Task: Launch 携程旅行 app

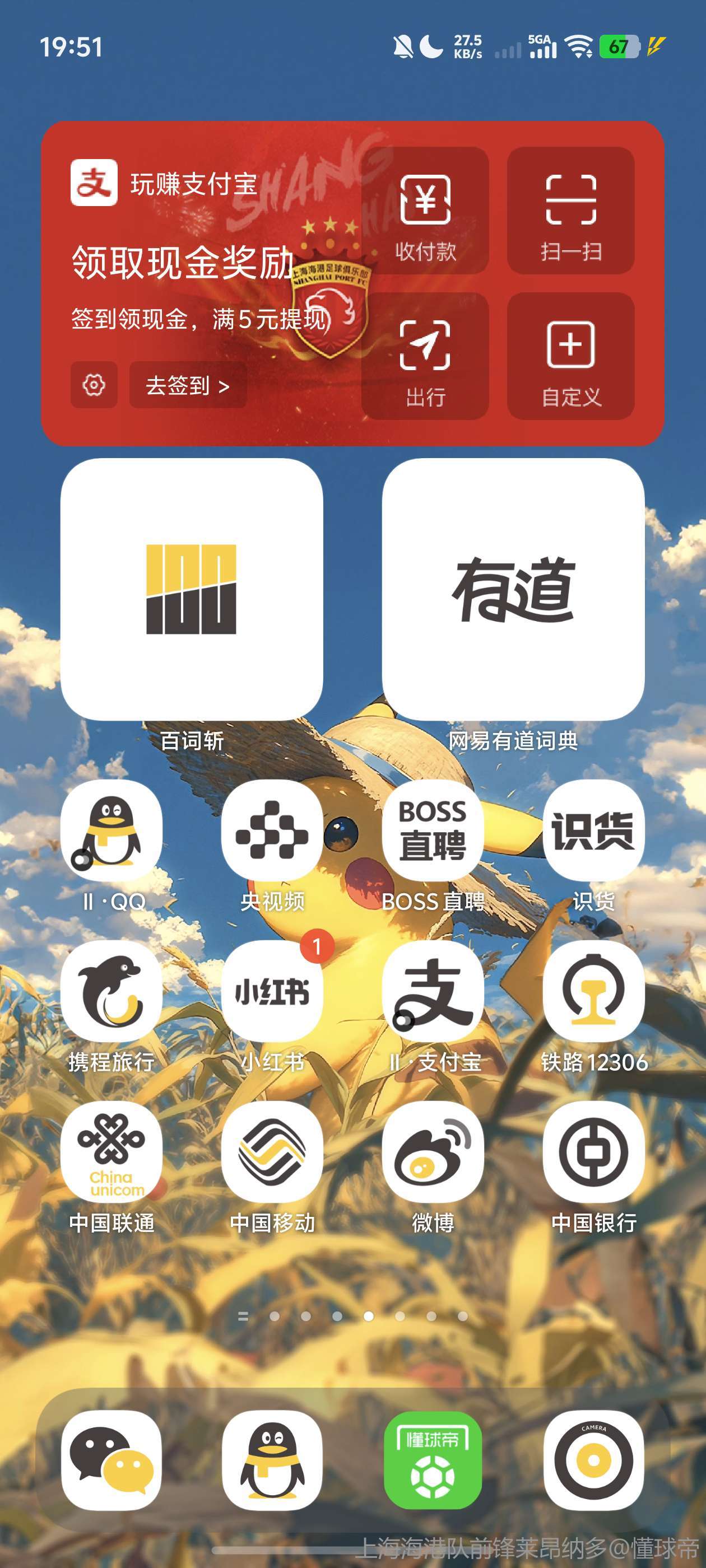Action: [112, 991]
